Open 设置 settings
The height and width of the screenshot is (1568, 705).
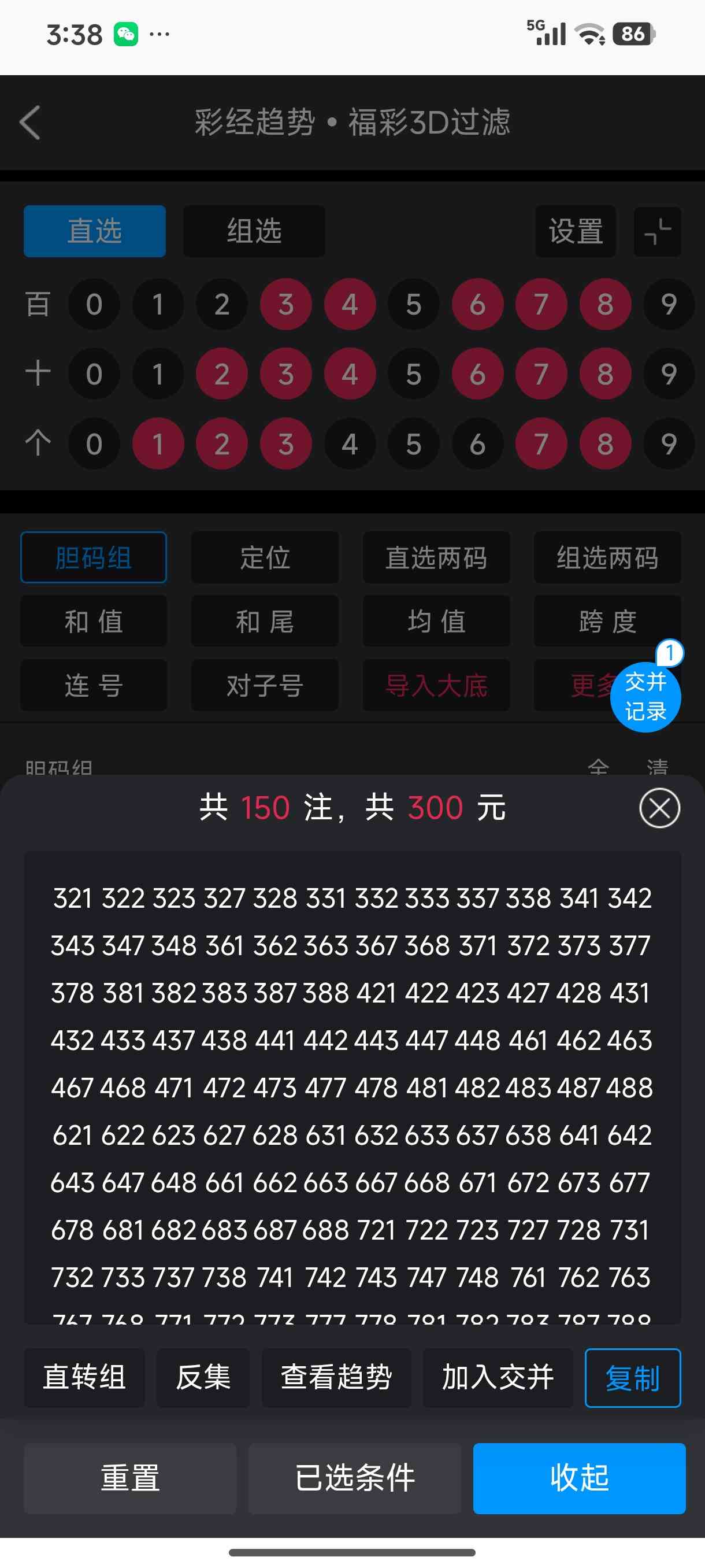click(575, 231)
